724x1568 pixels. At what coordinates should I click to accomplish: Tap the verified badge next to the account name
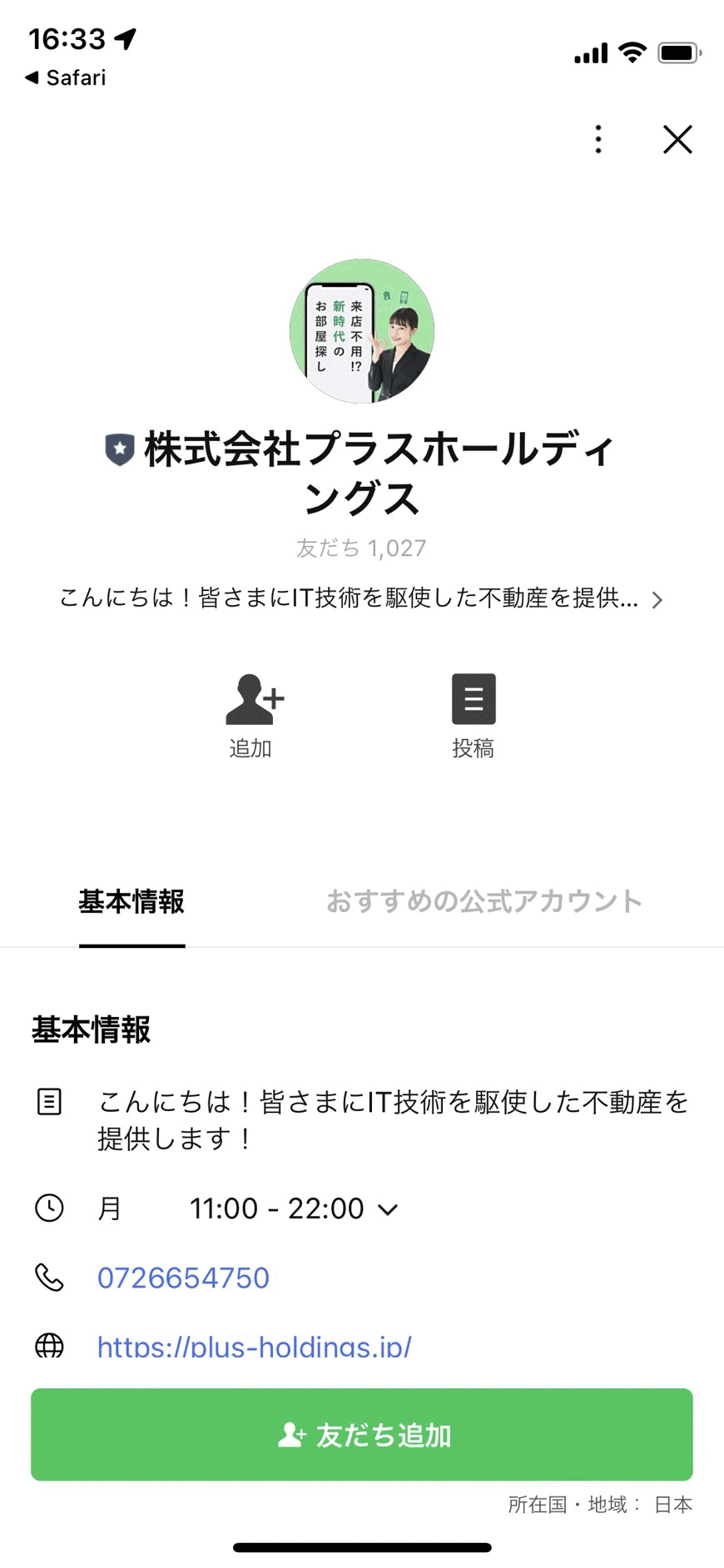(119, 449)
